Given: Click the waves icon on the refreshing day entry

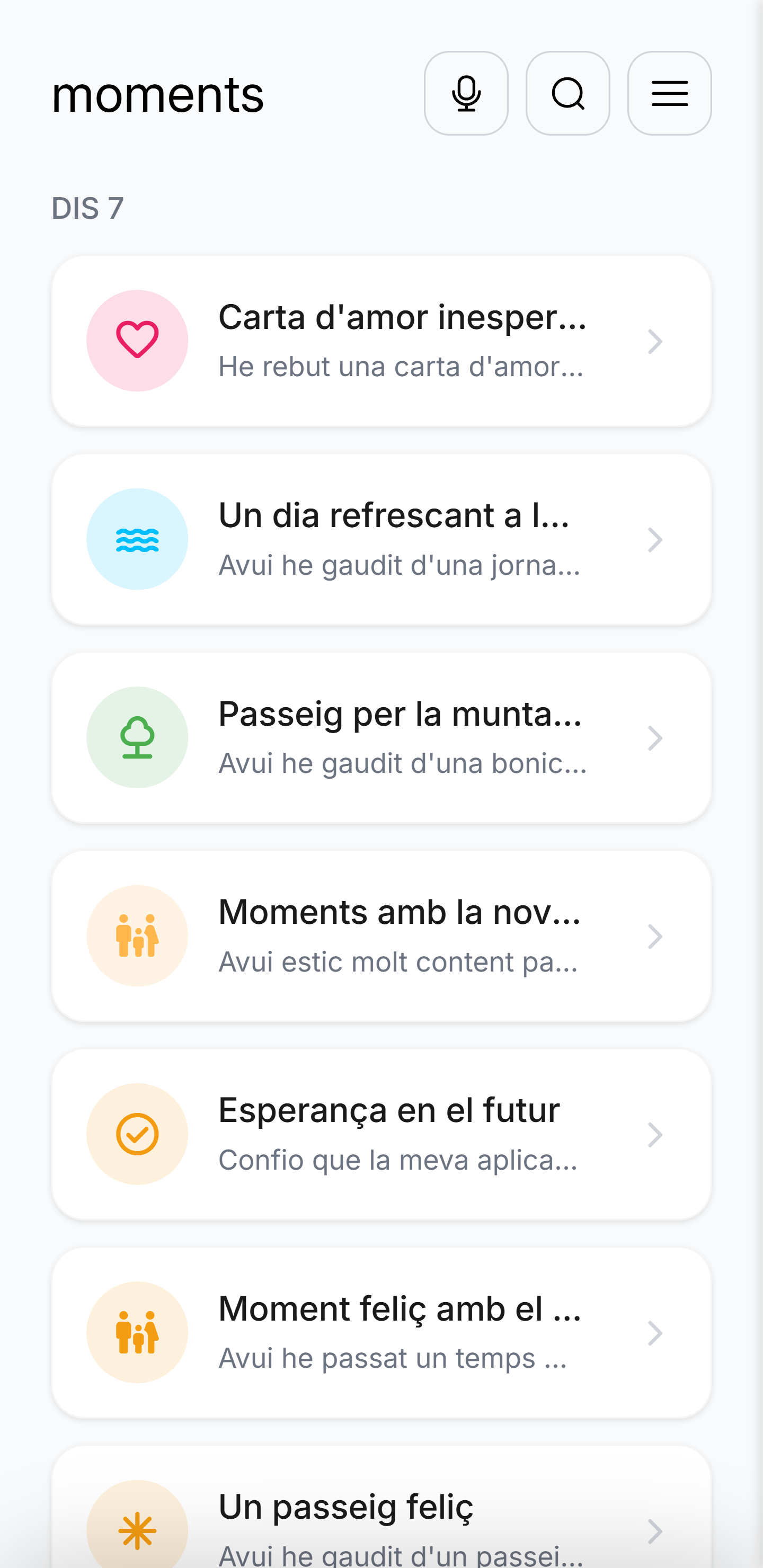Looking at the screenshot, I should (x=136, y=539).
